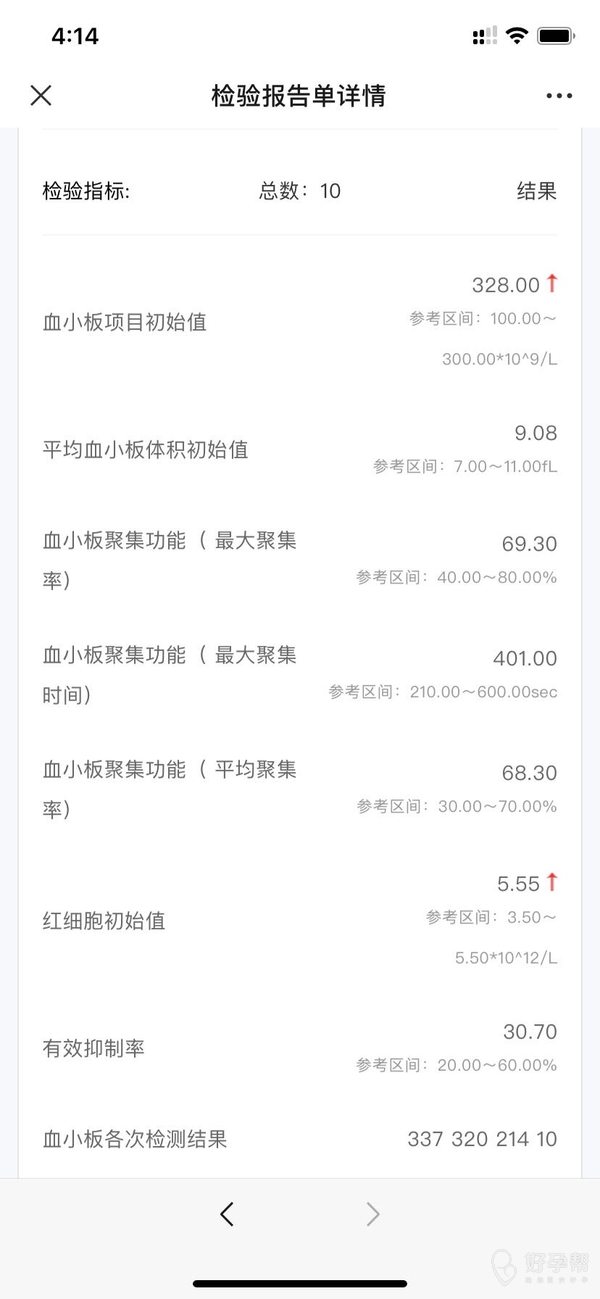The width and height of the screenshot is (600, 1299).
Task: Go back with the bottom left arrow
Action: point(227,1214)
